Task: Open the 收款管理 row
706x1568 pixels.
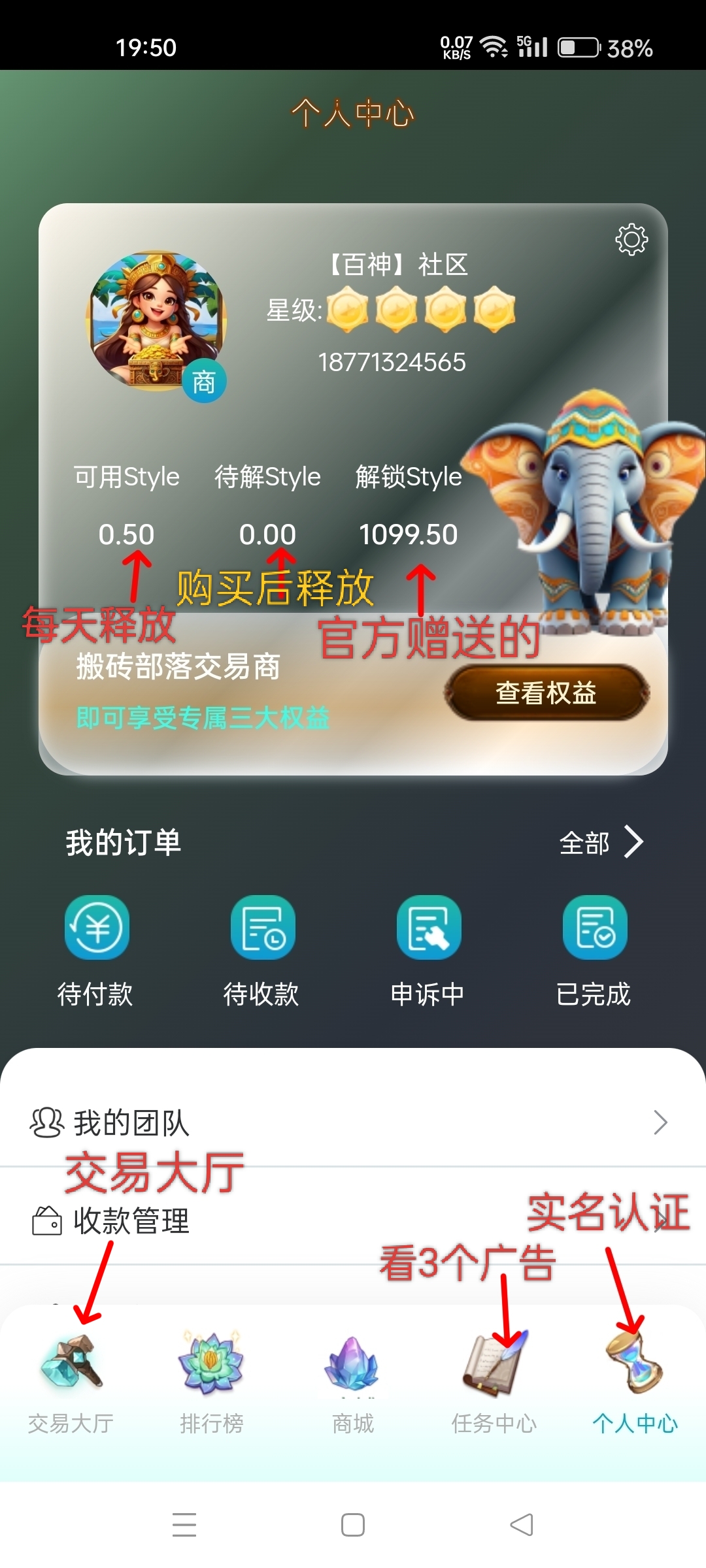Action: (x=353, y=1220)
